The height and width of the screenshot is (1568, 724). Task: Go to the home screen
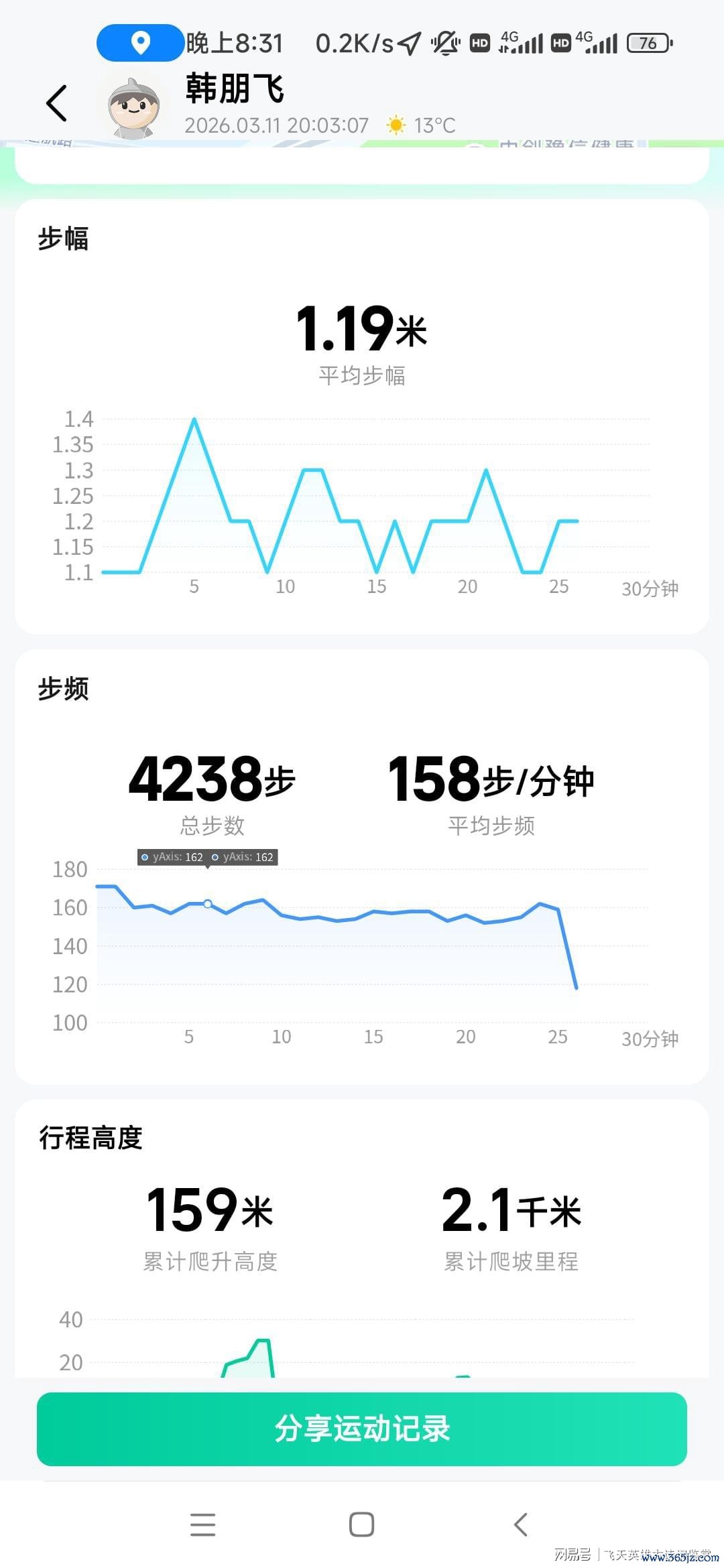361,1524
